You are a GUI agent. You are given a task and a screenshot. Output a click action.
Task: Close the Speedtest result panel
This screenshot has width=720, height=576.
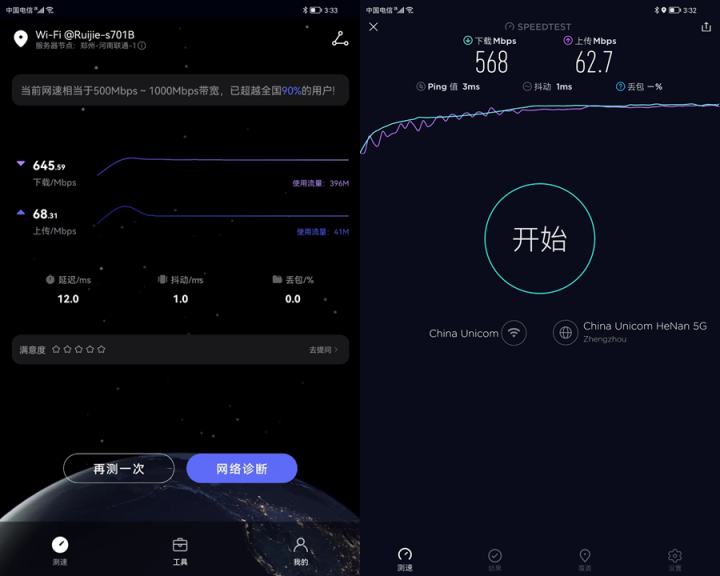click(374, 27)
